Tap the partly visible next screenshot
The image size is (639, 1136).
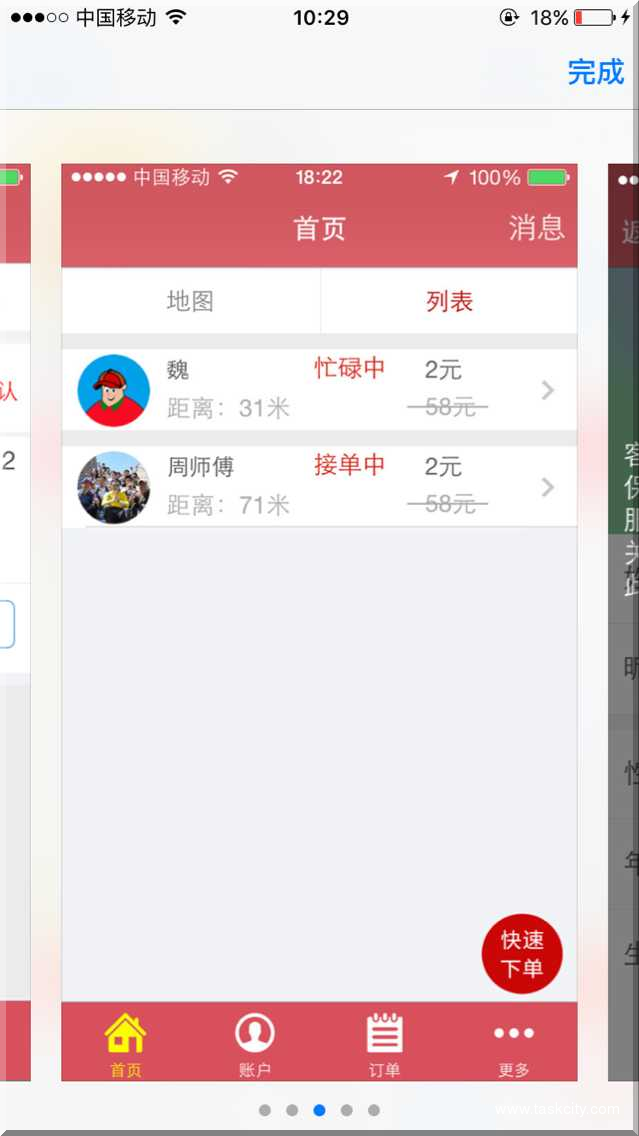(623, 620)
